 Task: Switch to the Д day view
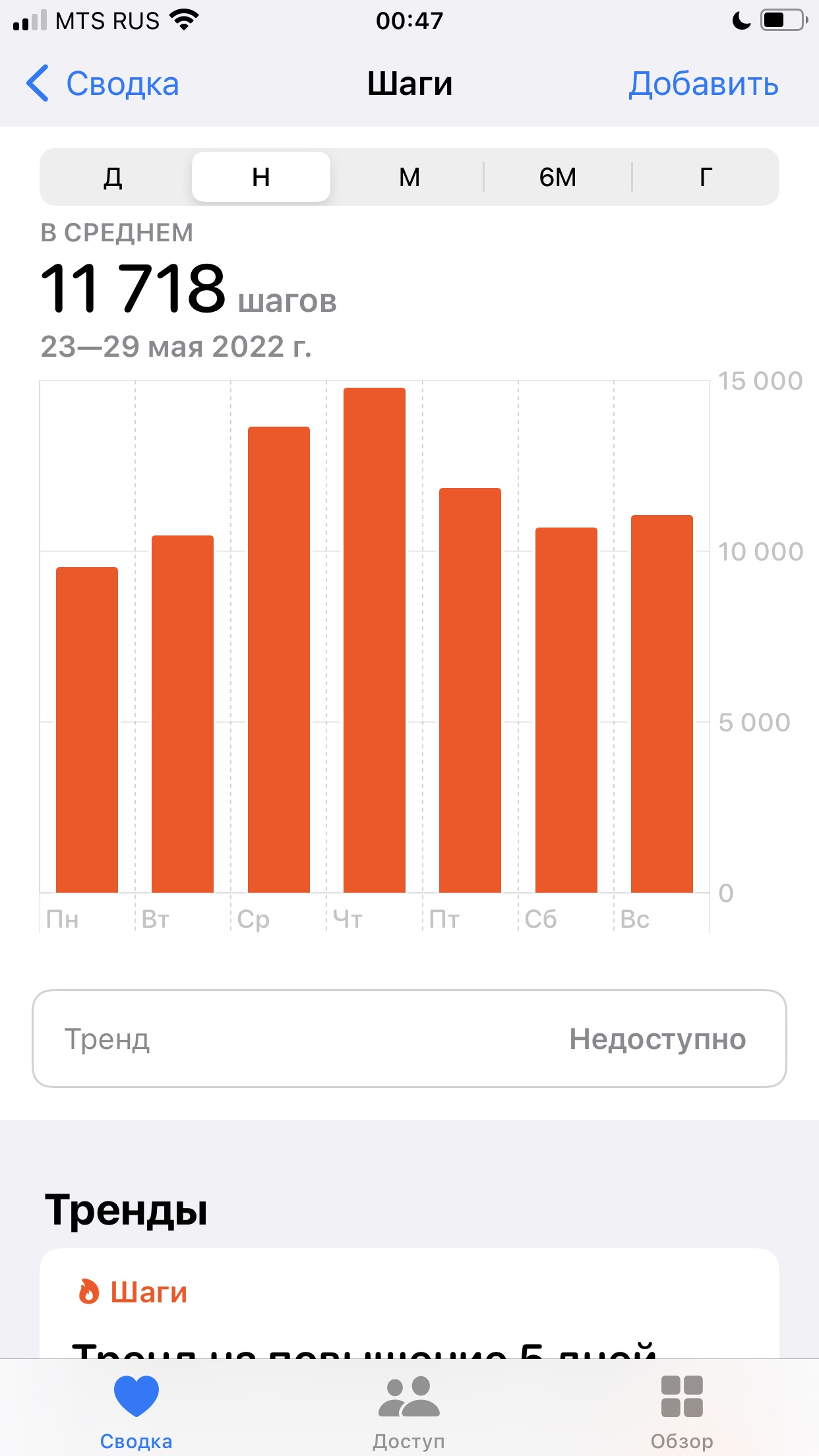113,177
